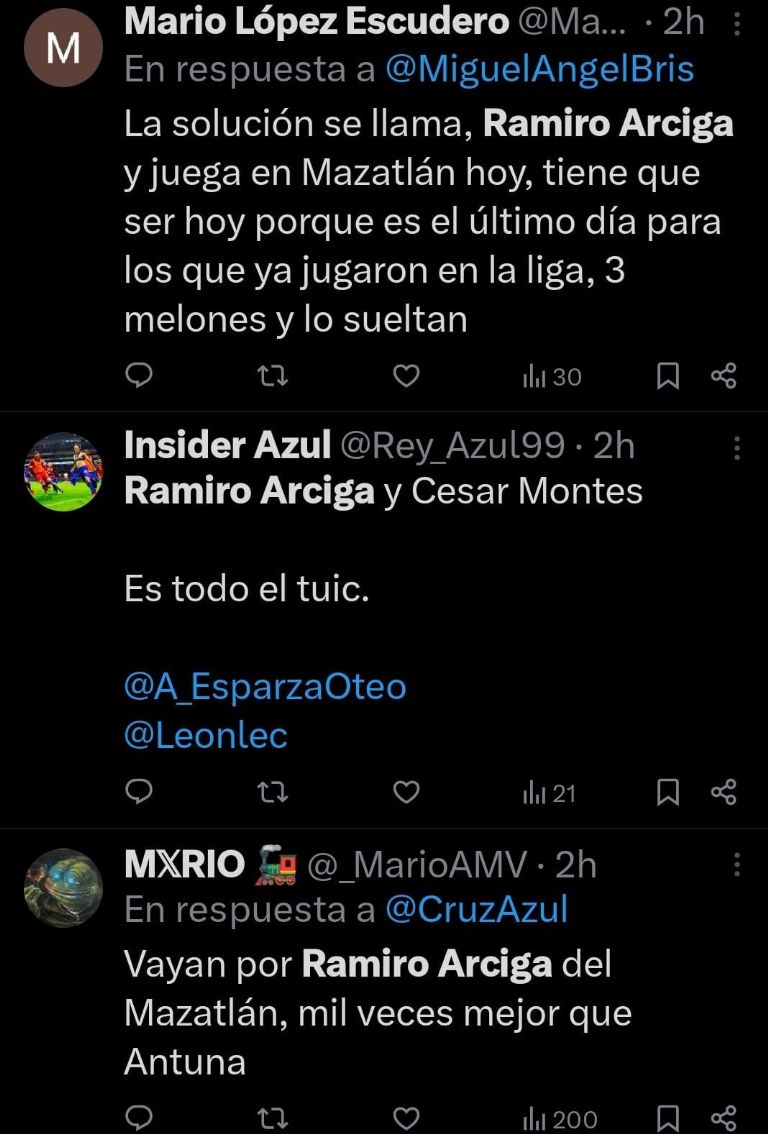Reply to Mario López Escudero's tweet
Image resolution: width=768 pixels, height=1134 pixels.
141,376
